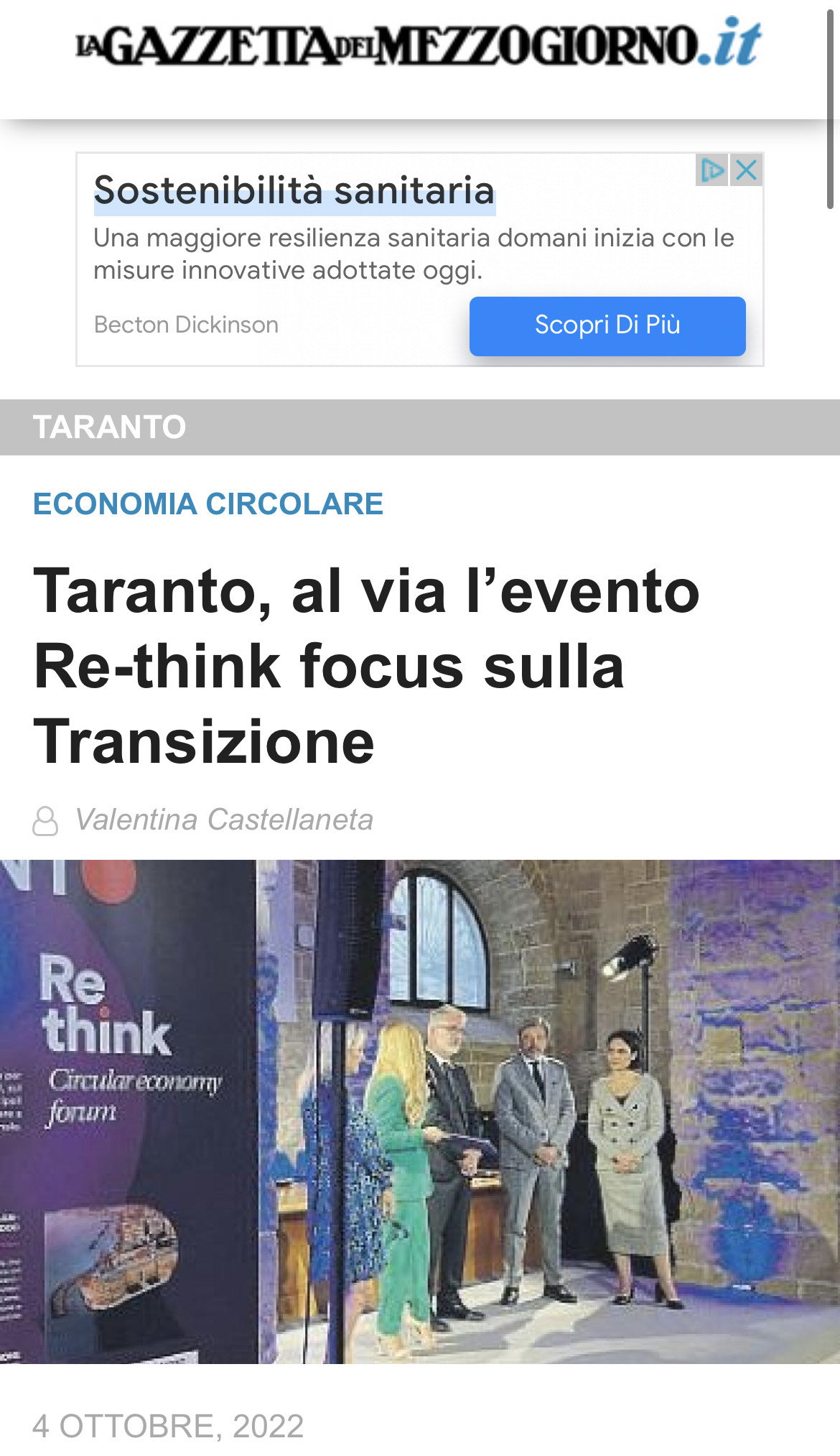Image resolution: width=840 pixels, height=1456 pixels.
Task: Tap the Scopri Di Più ad button
Action: click(x=607, y=325)
